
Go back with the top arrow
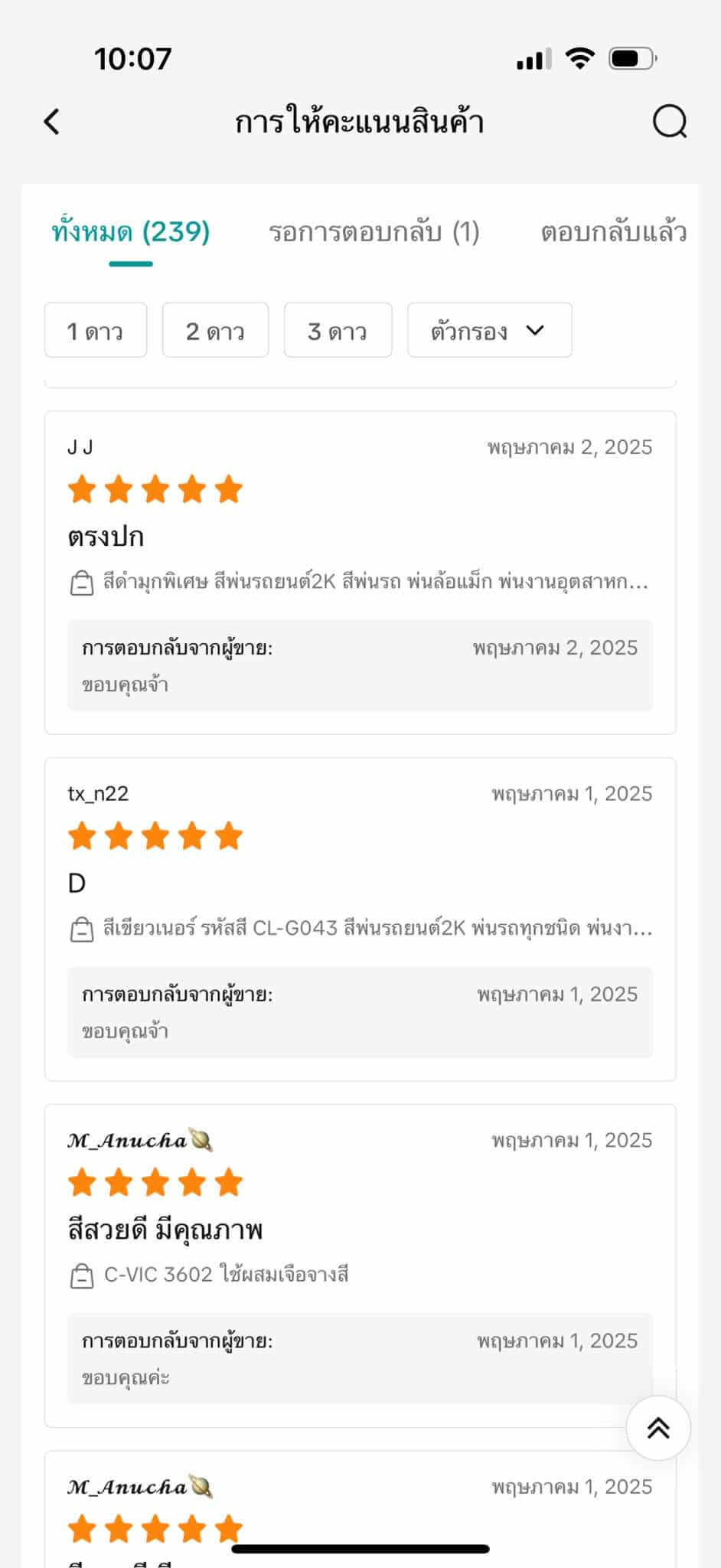52,122
